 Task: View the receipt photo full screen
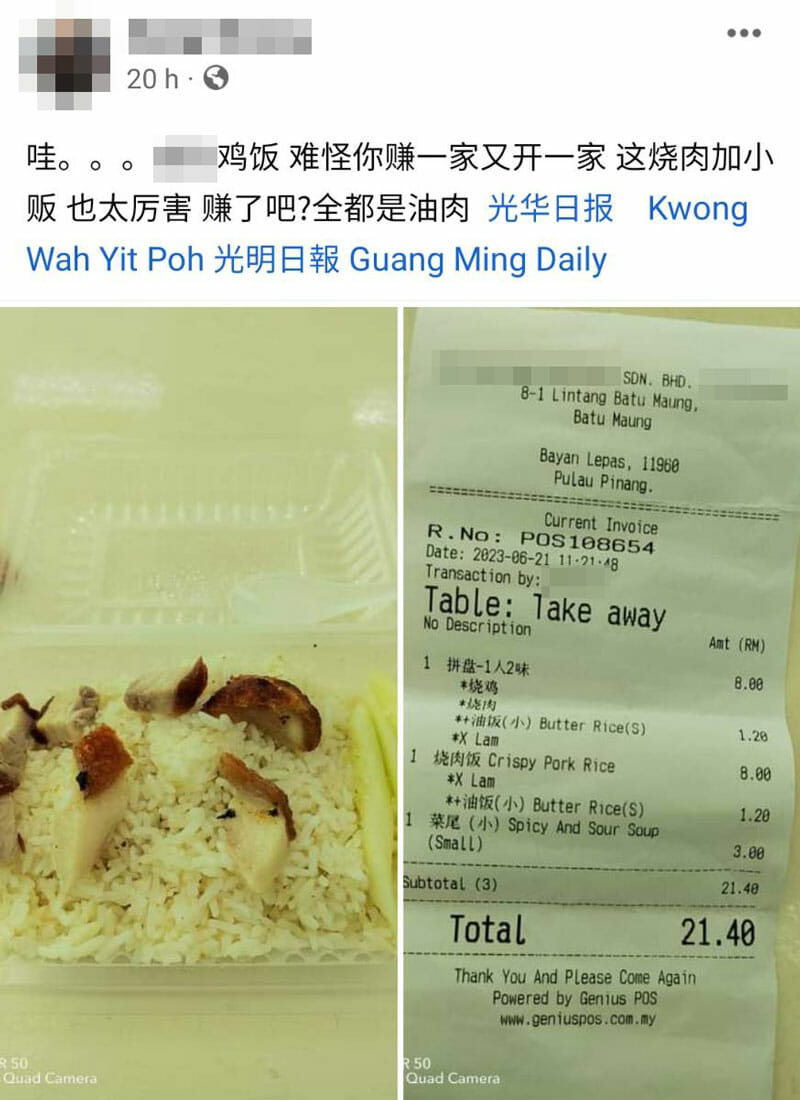pyautogui.click(x=601, y=700)
